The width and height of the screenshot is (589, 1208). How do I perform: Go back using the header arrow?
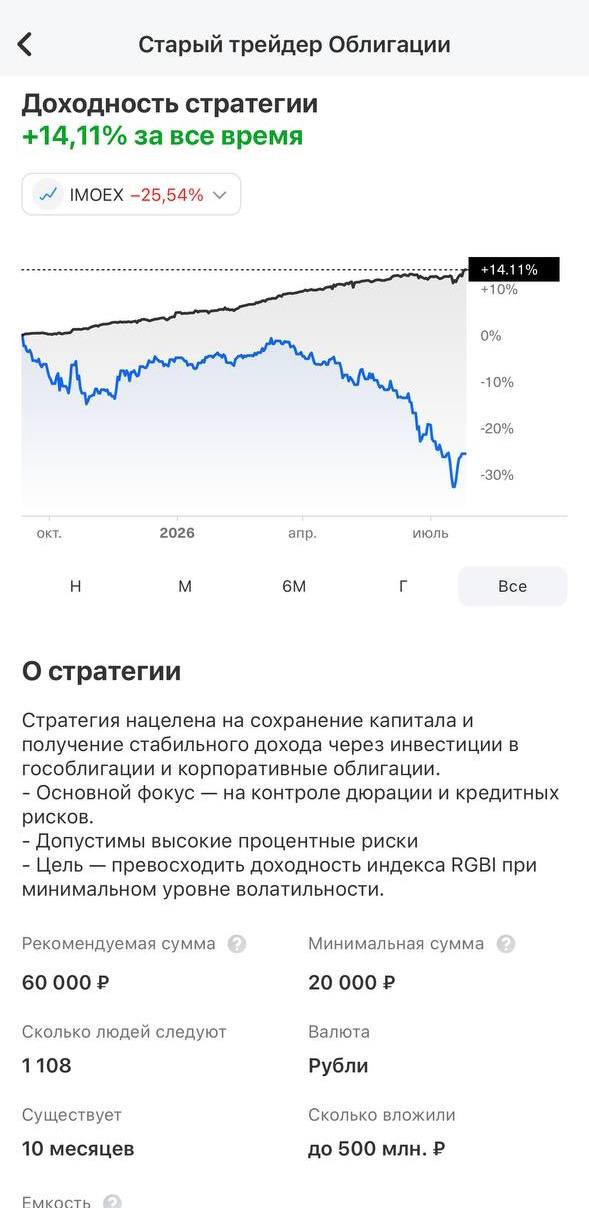point(25,44)
